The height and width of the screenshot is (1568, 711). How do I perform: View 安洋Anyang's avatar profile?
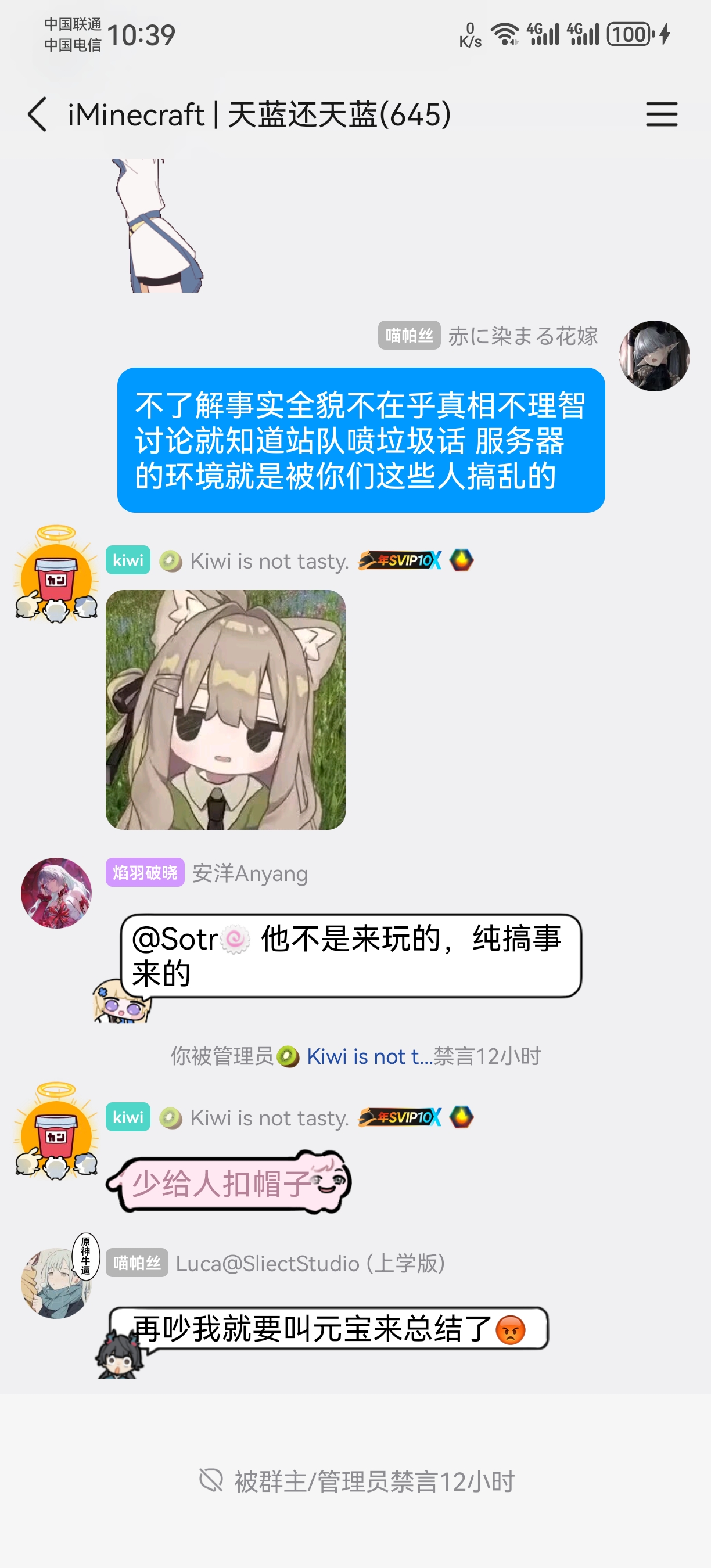point(56,893)
